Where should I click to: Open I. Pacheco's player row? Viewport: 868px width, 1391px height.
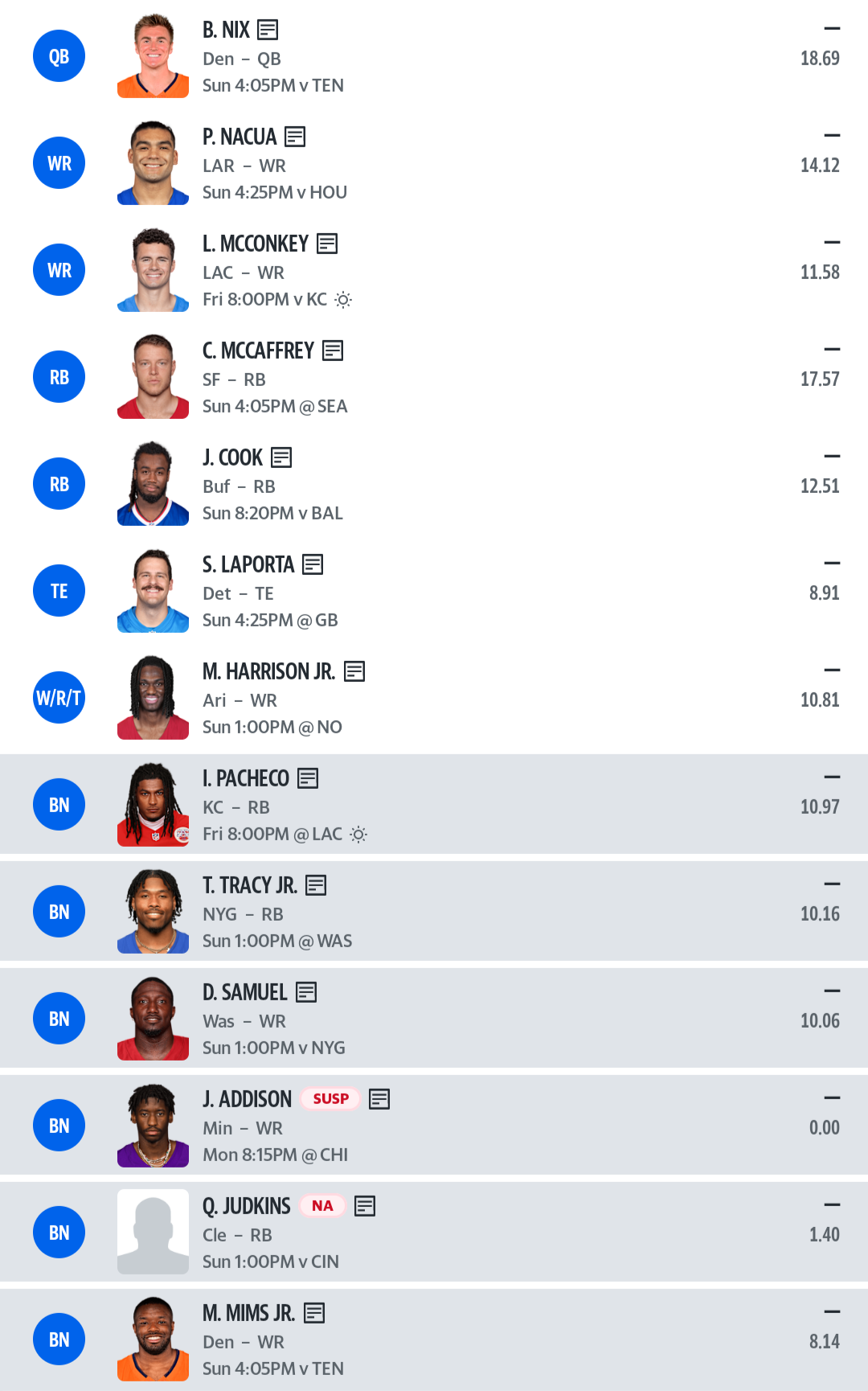245,778
